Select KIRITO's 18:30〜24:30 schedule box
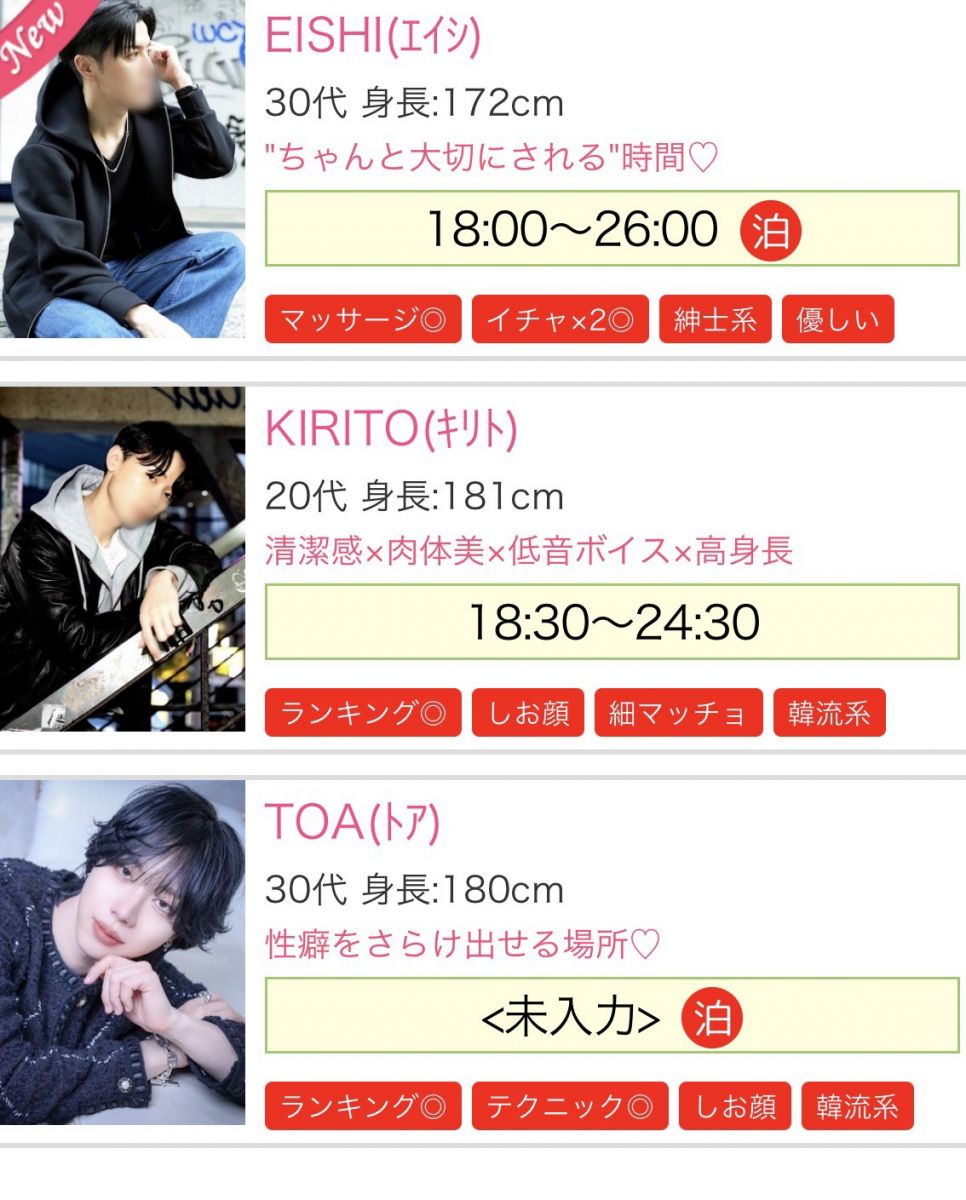Image resolution: width=966 pixels, height=1200 pixels. (611, 622)
